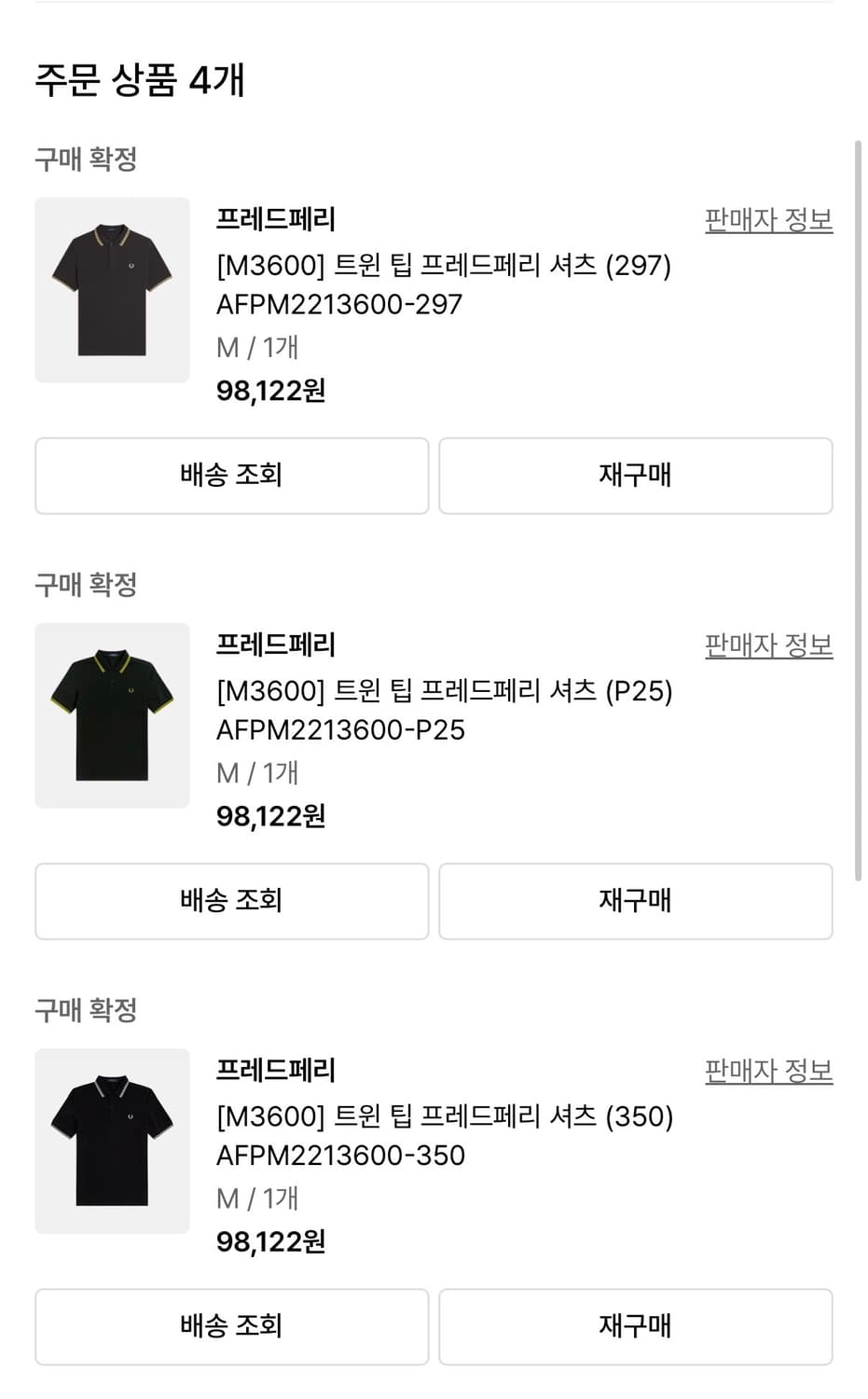Open the 350 black shirt thumbnail image
Image resolution: width=868 pixels, height=1399 pixels.
pyautogui.click(x=111, y=1140)
